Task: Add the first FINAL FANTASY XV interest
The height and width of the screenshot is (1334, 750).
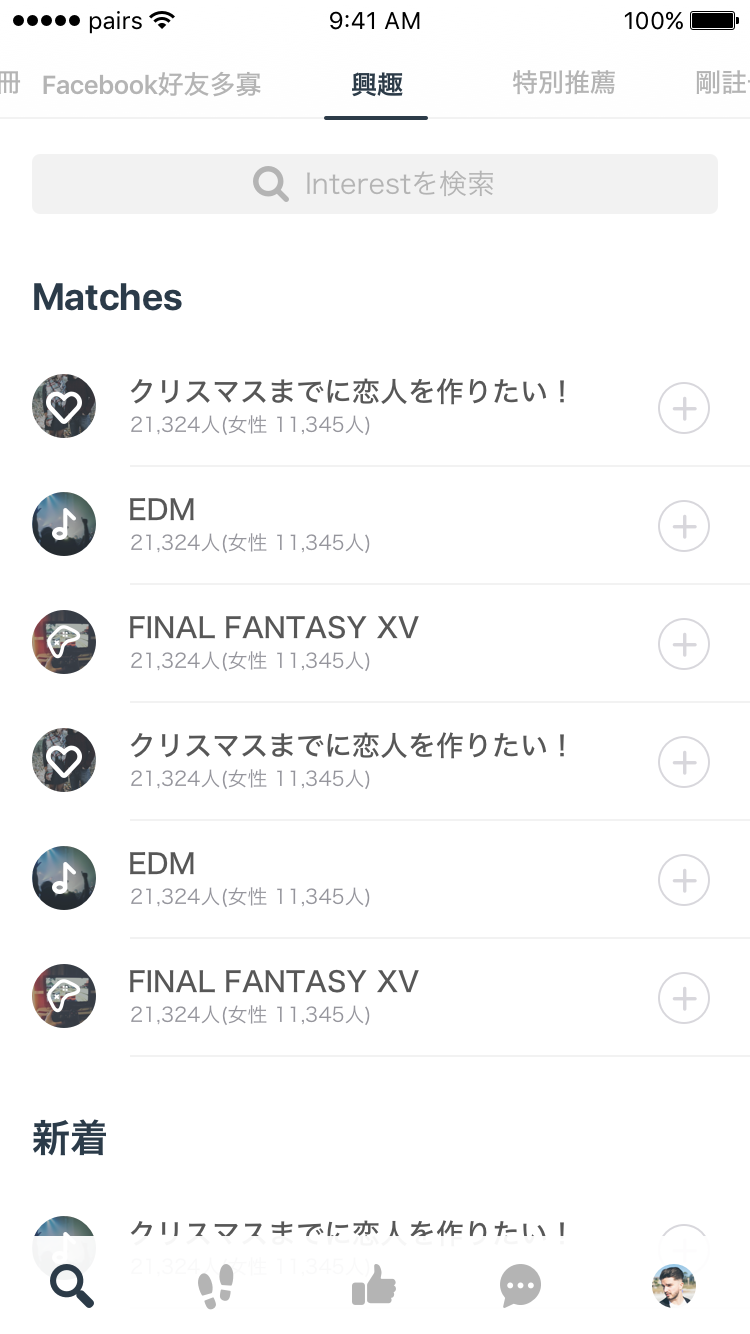Action: coord(684,644)
